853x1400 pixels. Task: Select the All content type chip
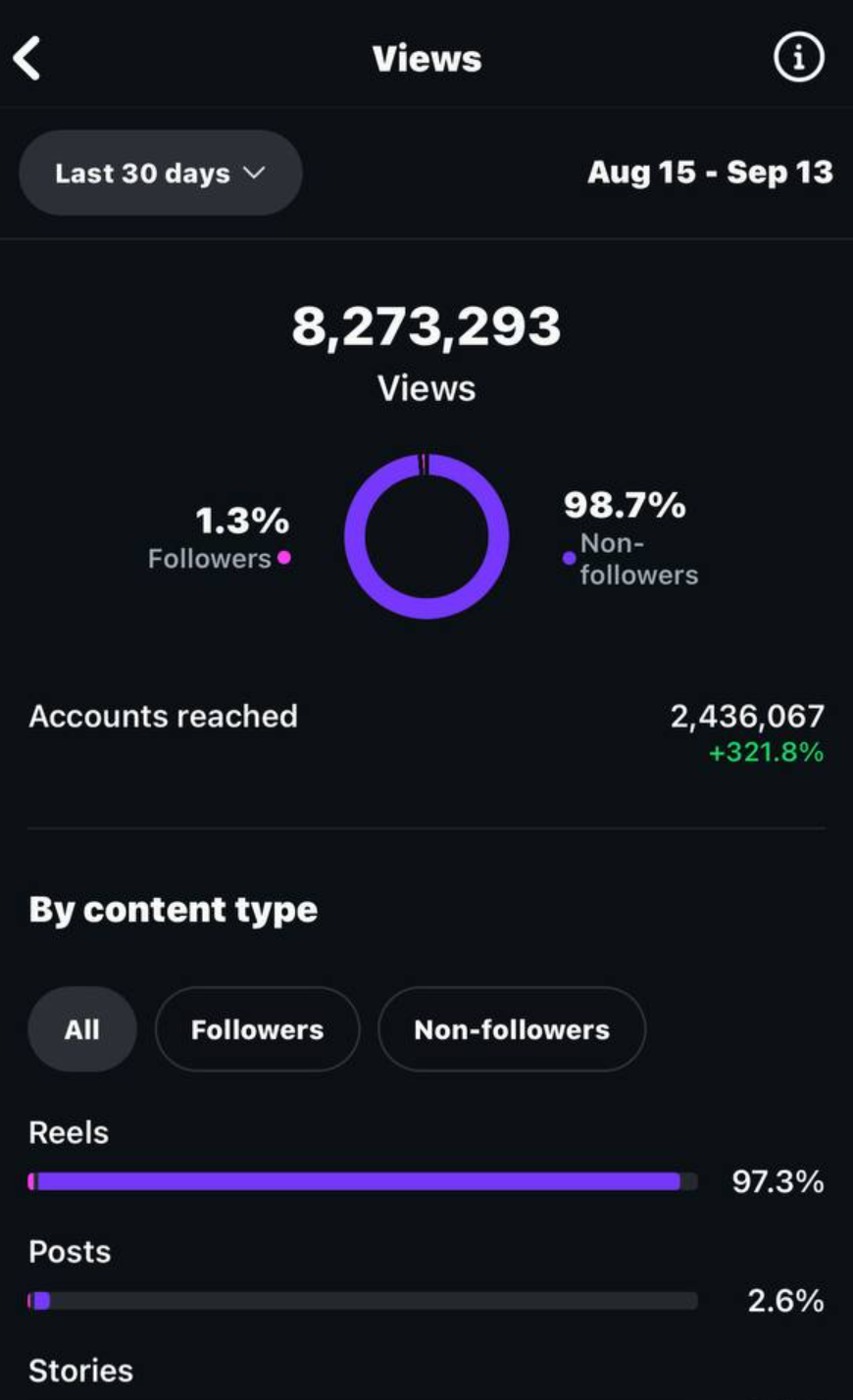coord(82,1029)
